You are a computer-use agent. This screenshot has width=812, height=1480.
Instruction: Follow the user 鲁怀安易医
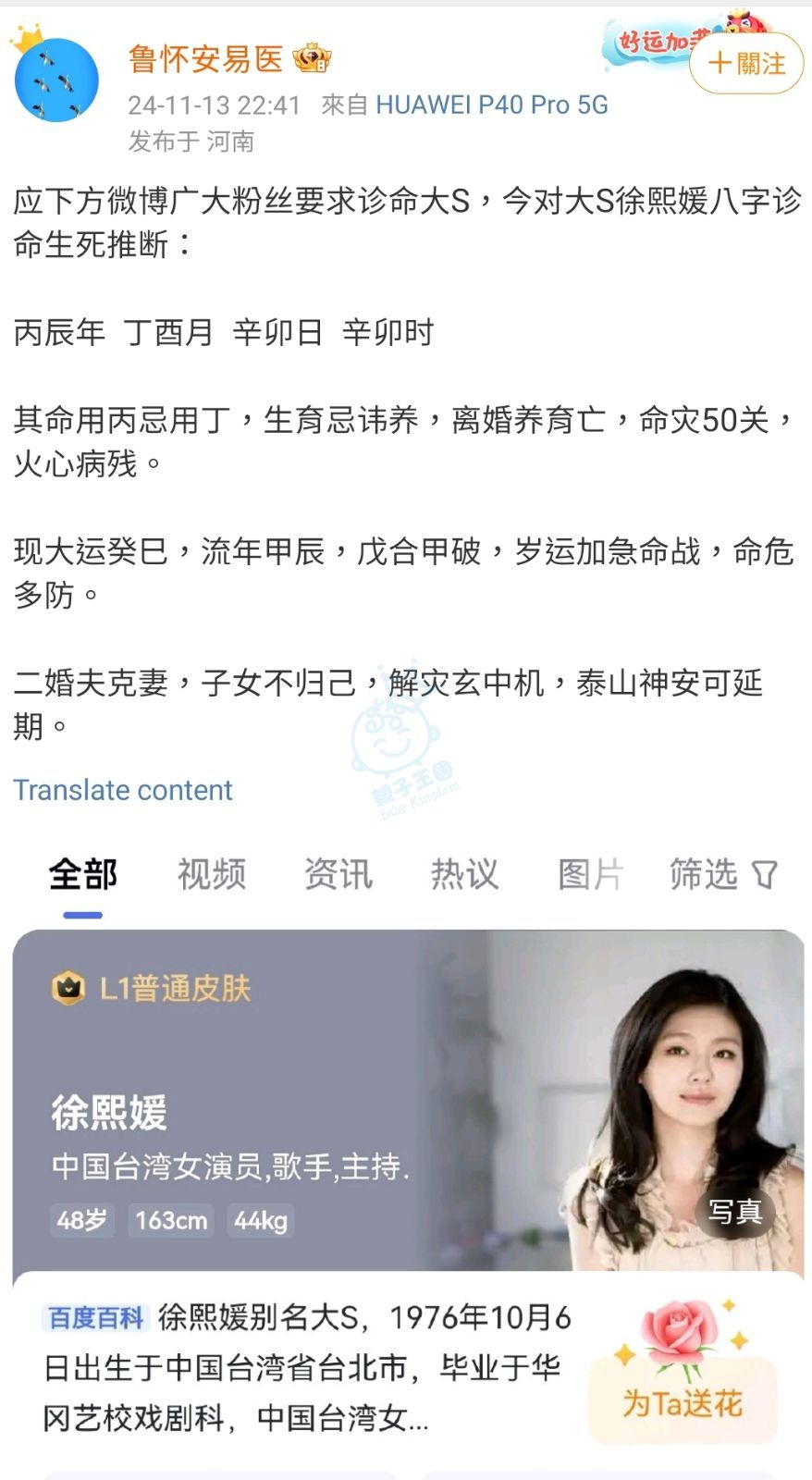coord(746,64)
